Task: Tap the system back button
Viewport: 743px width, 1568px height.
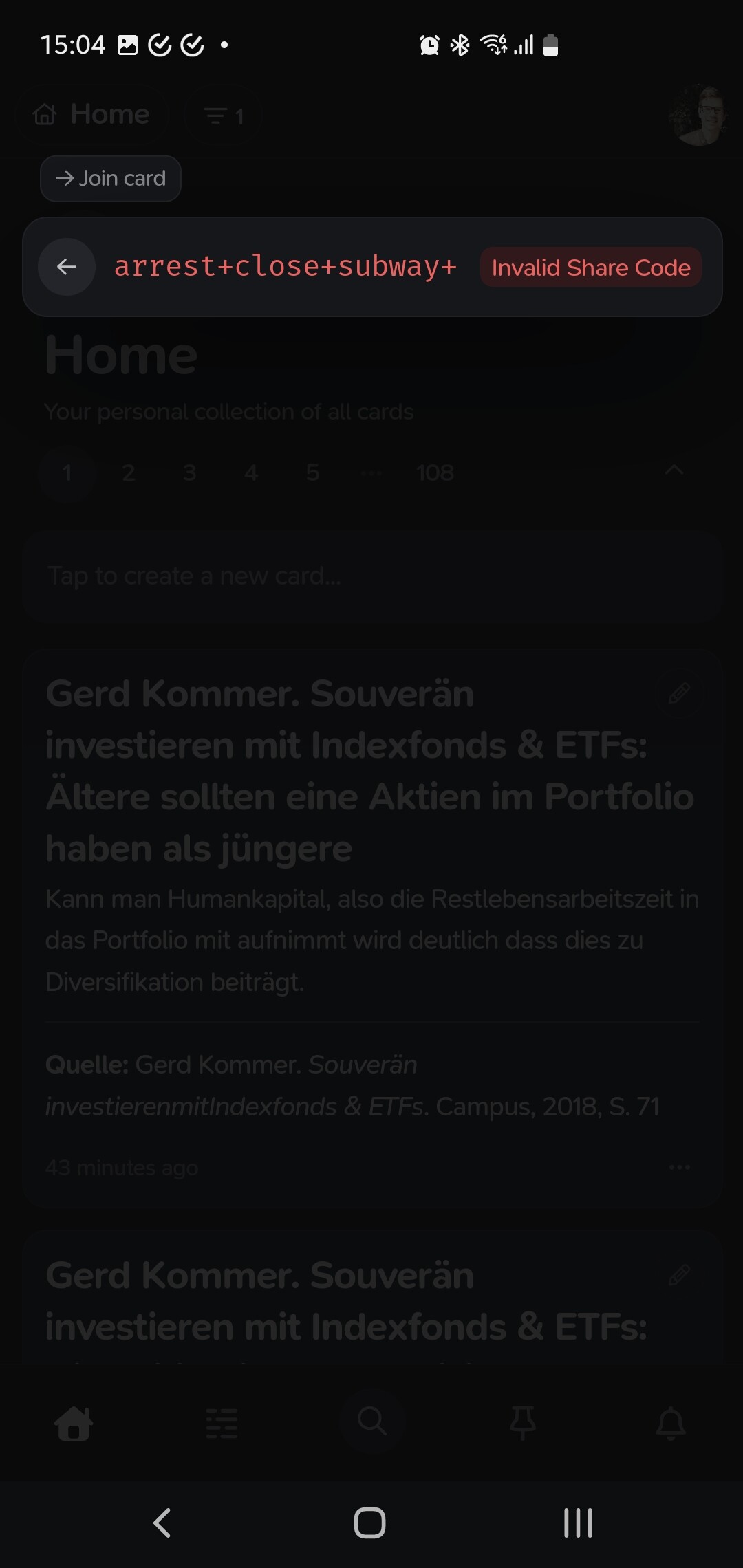Action: pos(162,1523)
